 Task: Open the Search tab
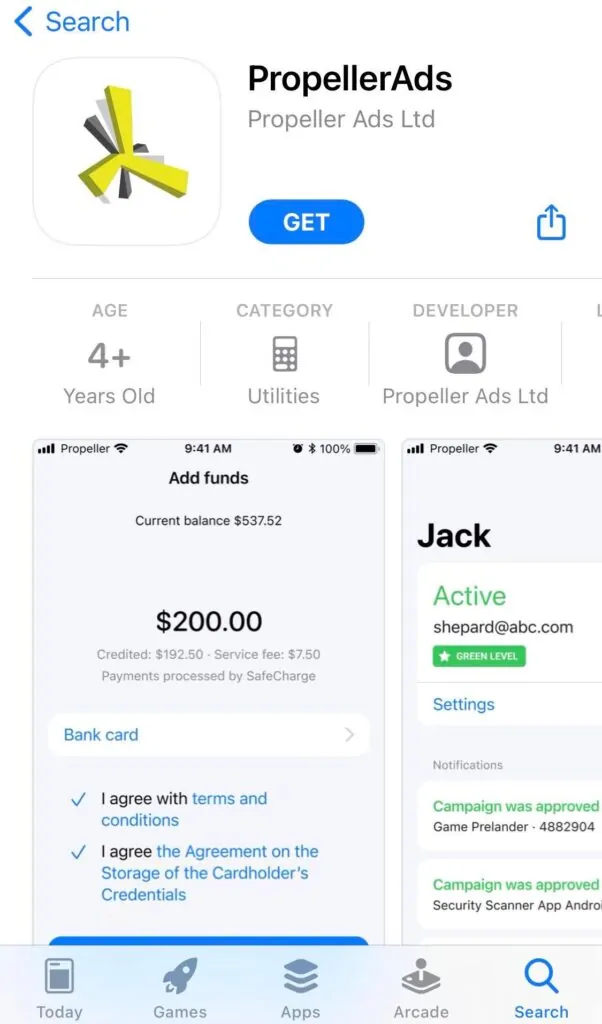[541, 988]
